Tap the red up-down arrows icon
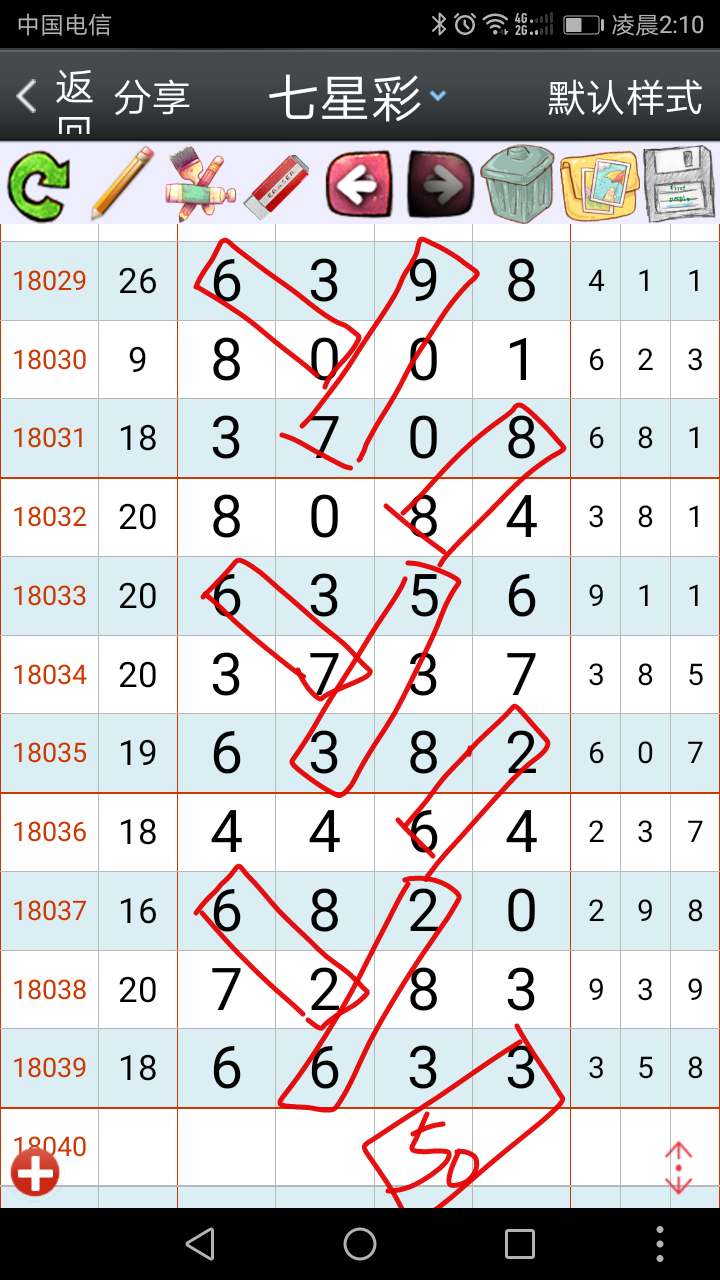 click(679, 1168)
